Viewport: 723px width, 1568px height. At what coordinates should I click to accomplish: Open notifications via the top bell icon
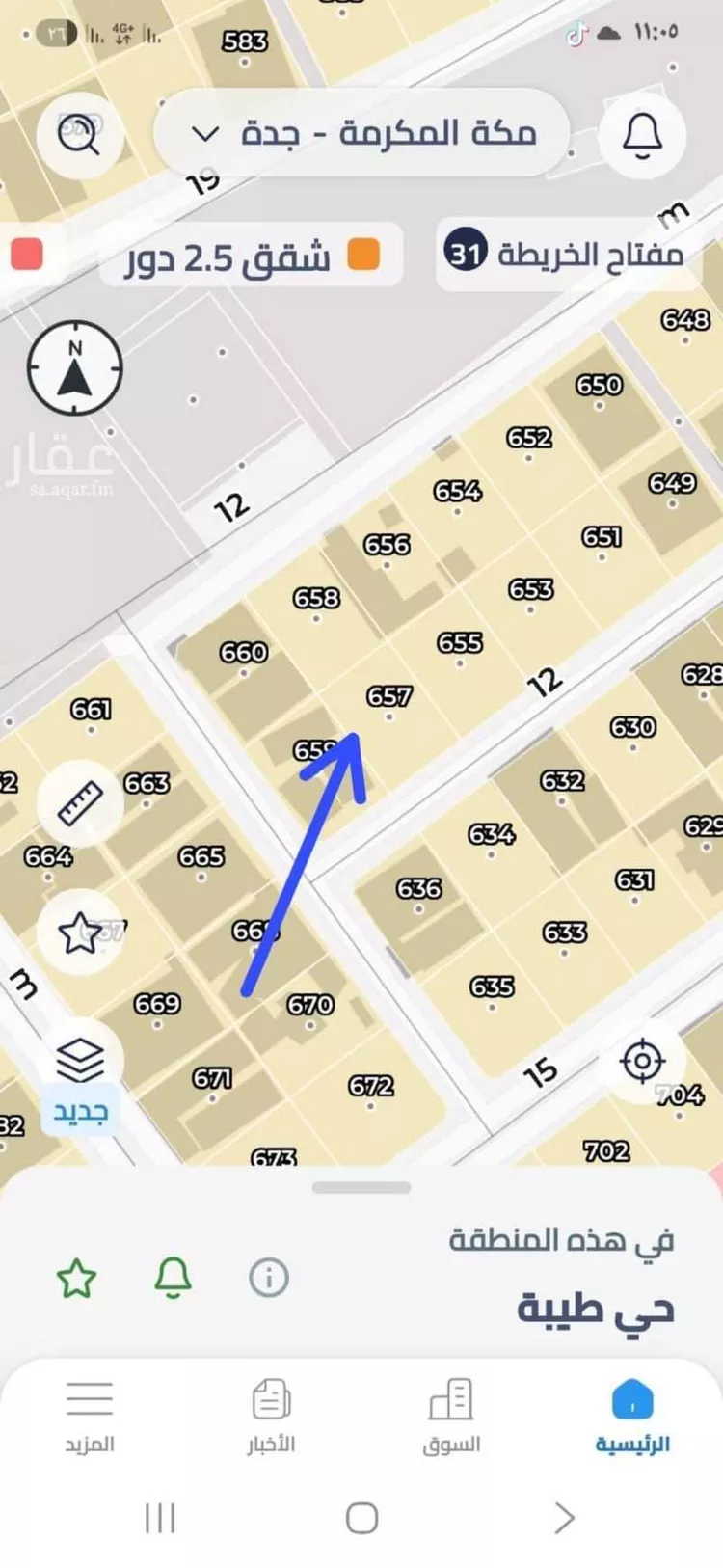click(x=642, y=135)
